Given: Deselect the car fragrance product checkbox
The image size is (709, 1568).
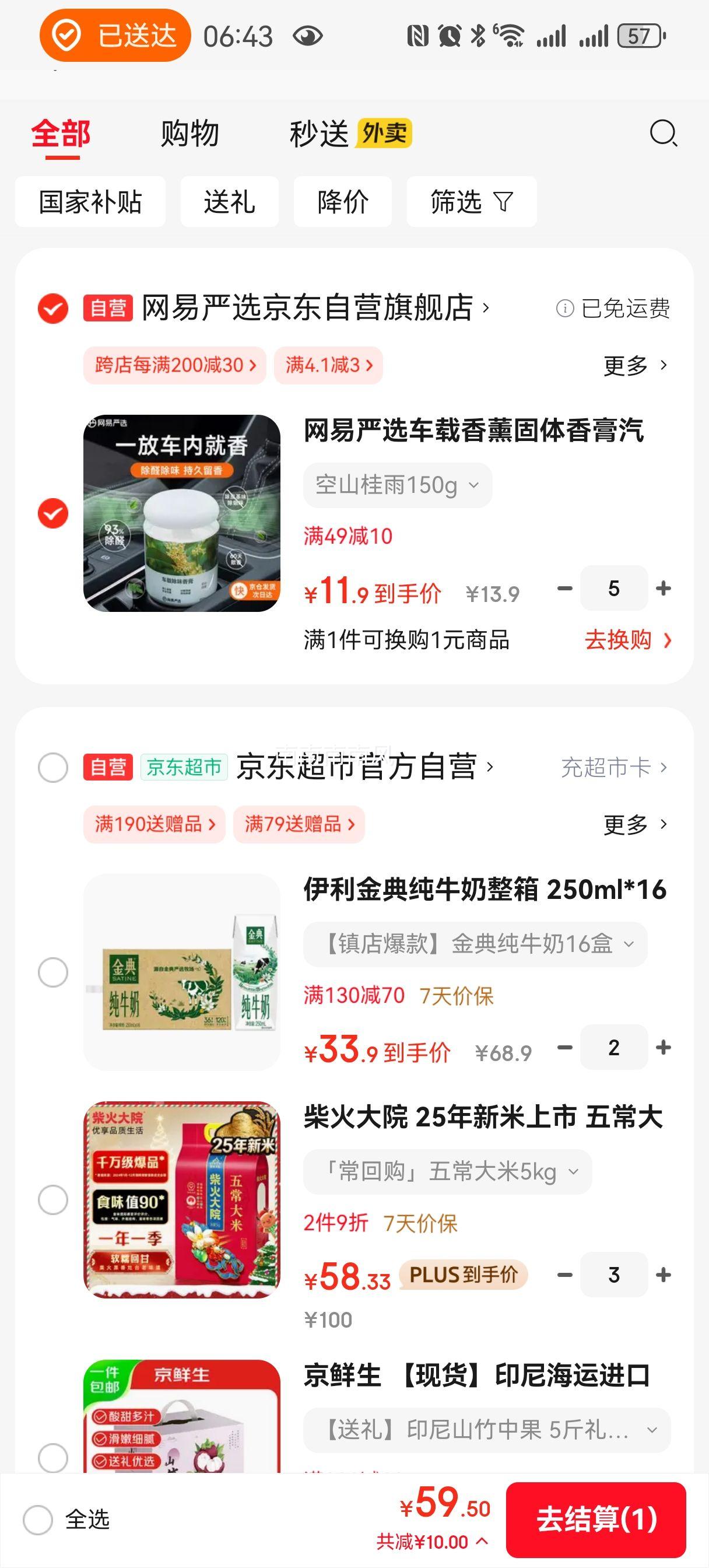Looking at the screenshot, I should (x=54, y=513).
